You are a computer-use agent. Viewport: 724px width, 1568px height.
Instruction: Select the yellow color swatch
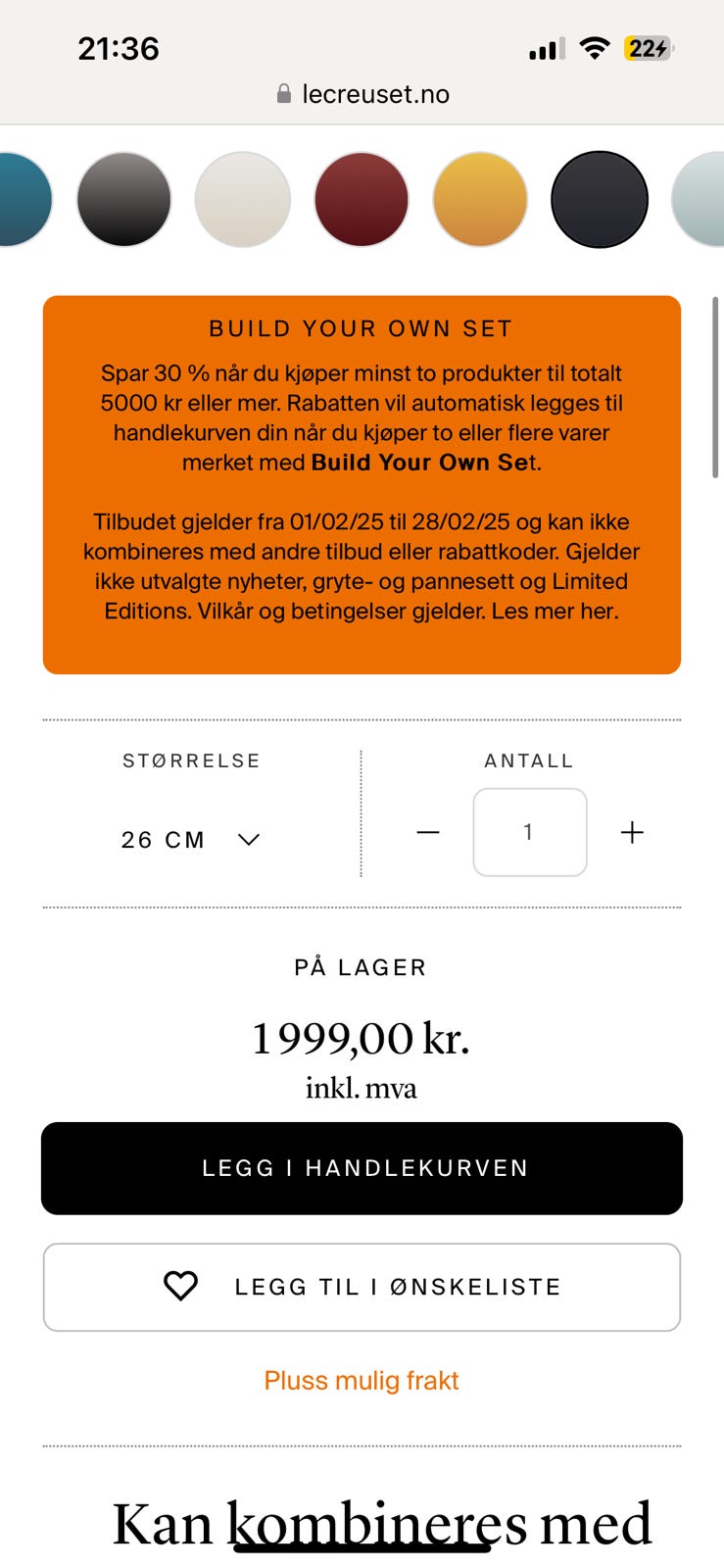(x=480, y=199)
